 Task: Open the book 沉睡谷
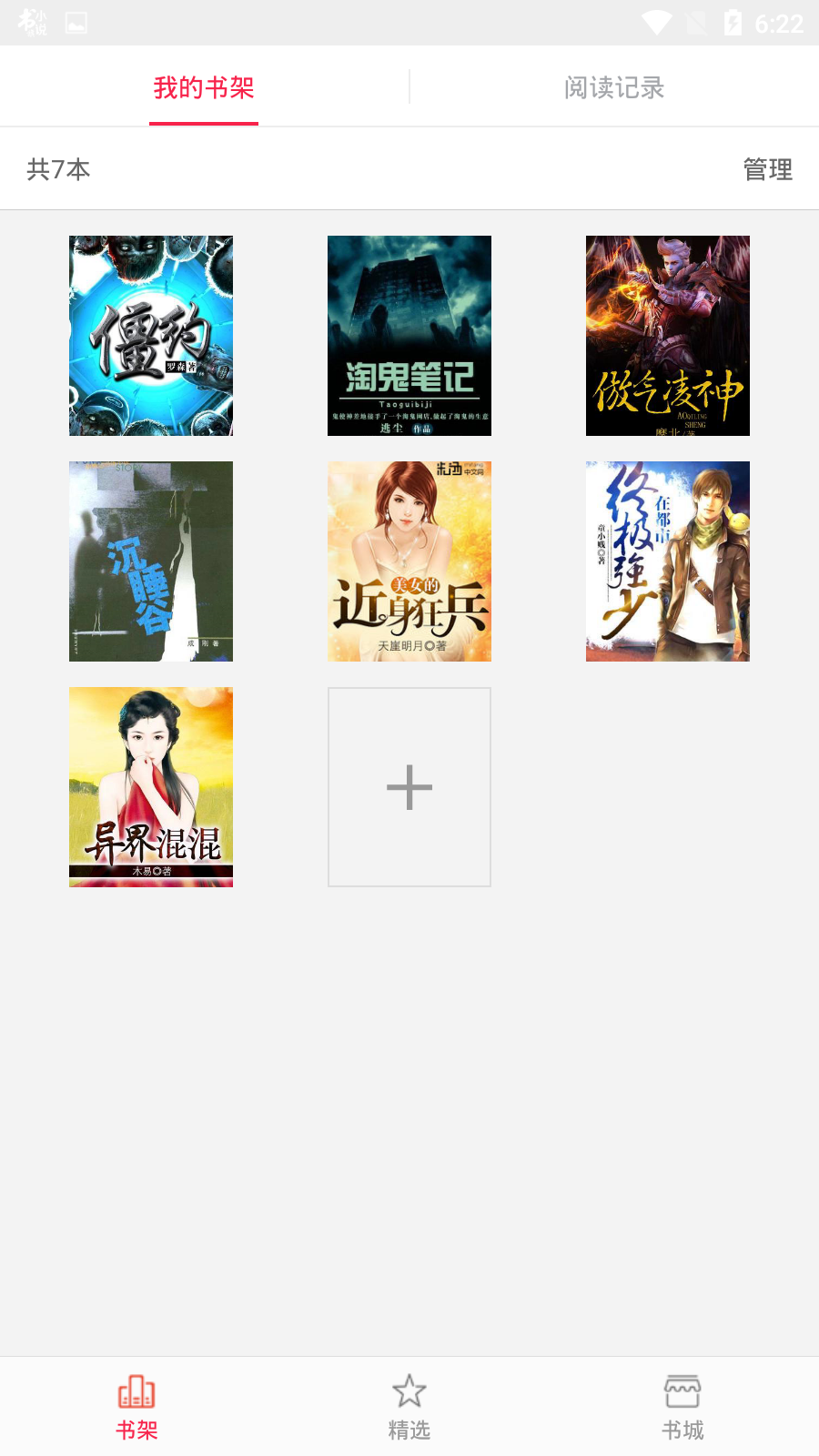click(x=151, y=561)
